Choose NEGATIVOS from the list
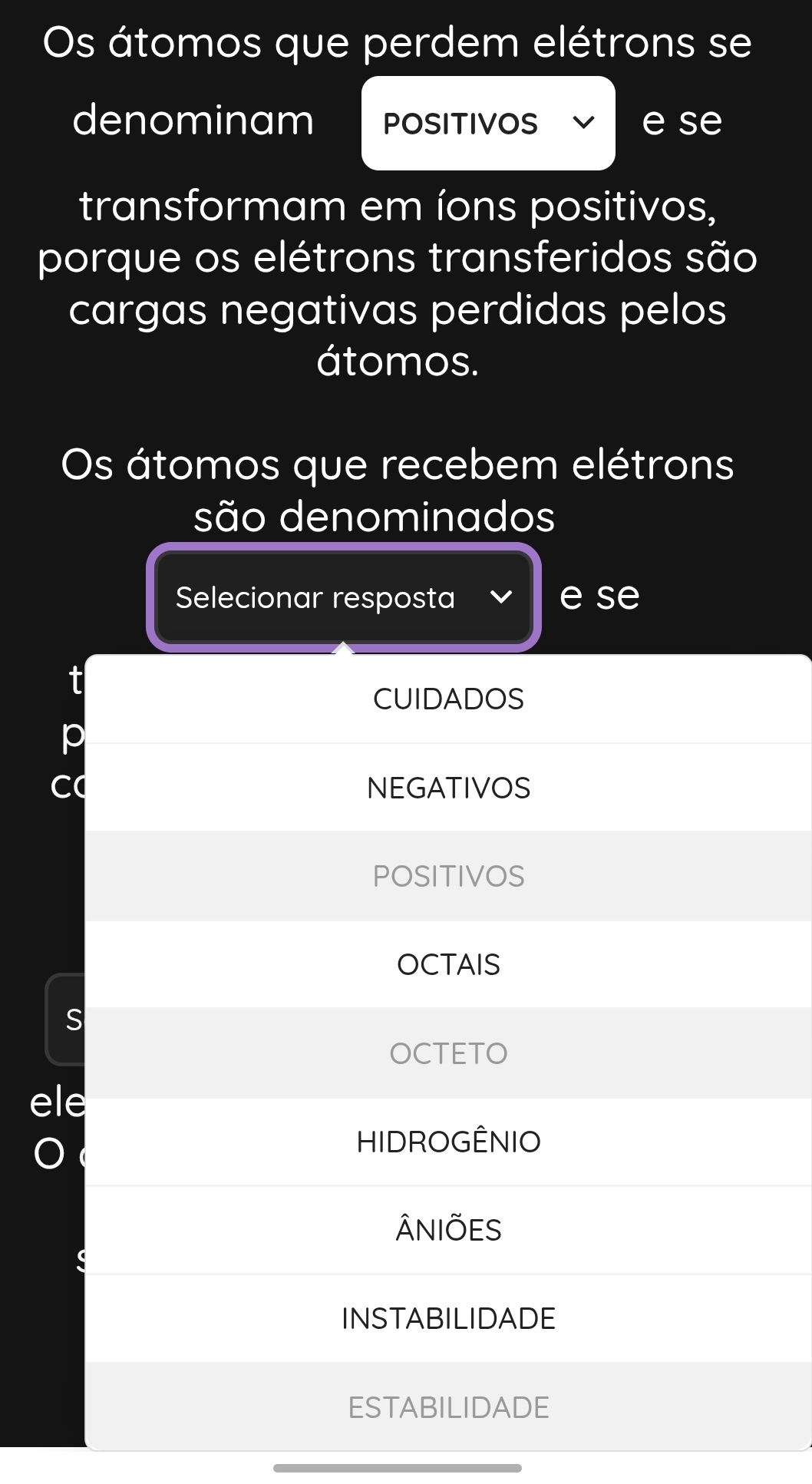Image resolution: width=812 pixels, height=1484 pixels. click(448, 788)
